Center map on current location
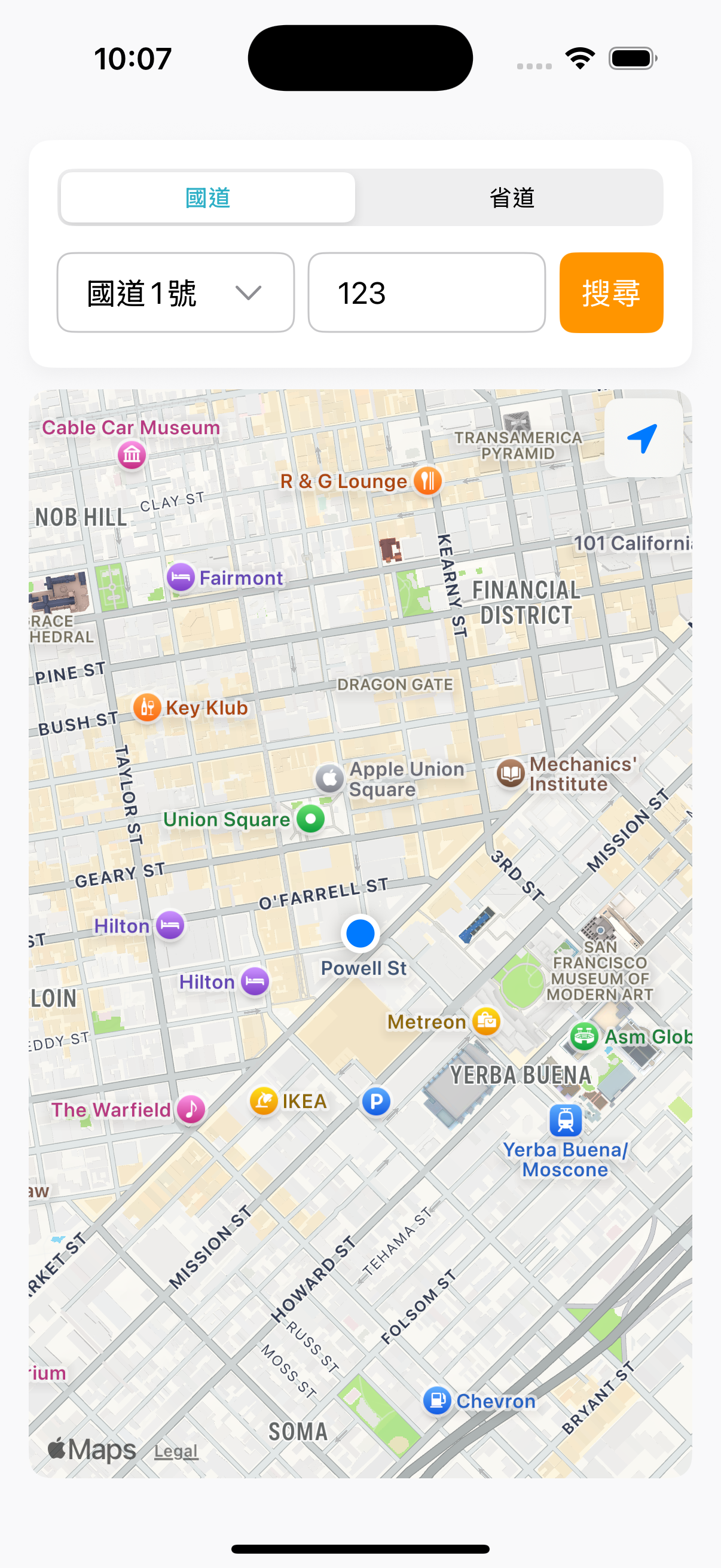The image size is (721, 1568). (x=643, y=438)
